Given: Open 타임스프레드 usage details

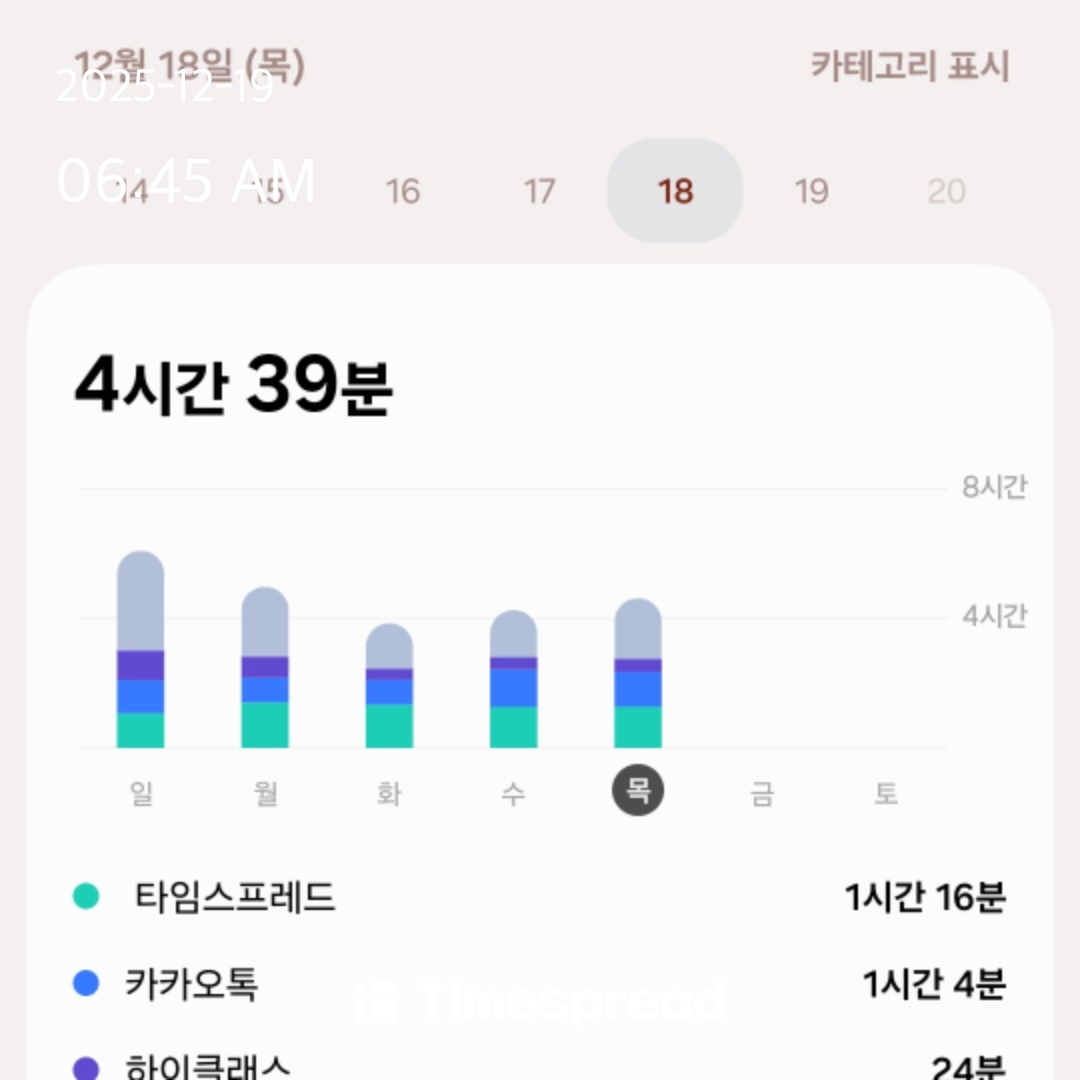Looking at the screenshot, I should click(540, 897).
